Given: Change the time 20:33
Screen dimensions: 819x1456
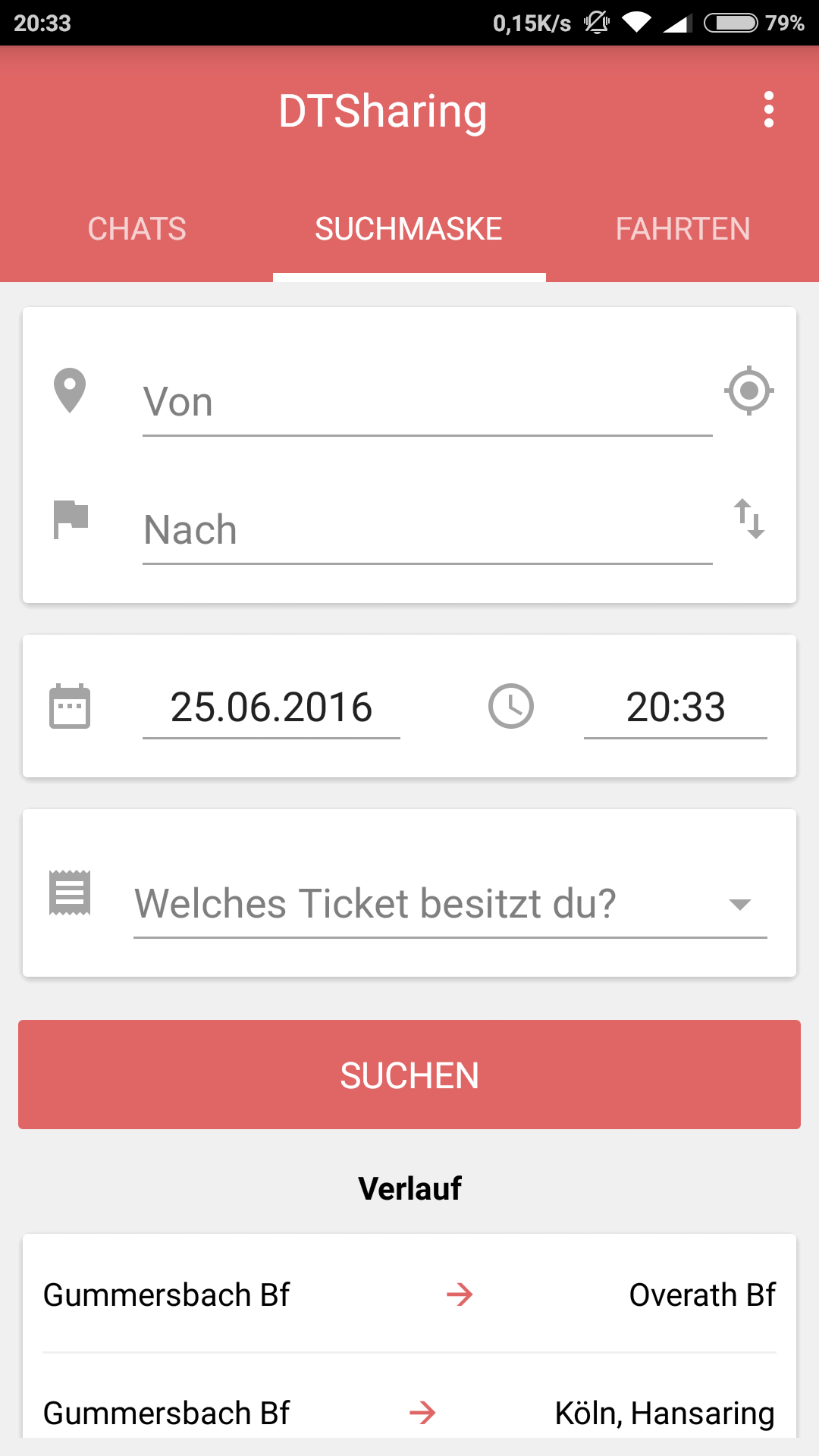Looking at the screenshot, I should (676, 707).
